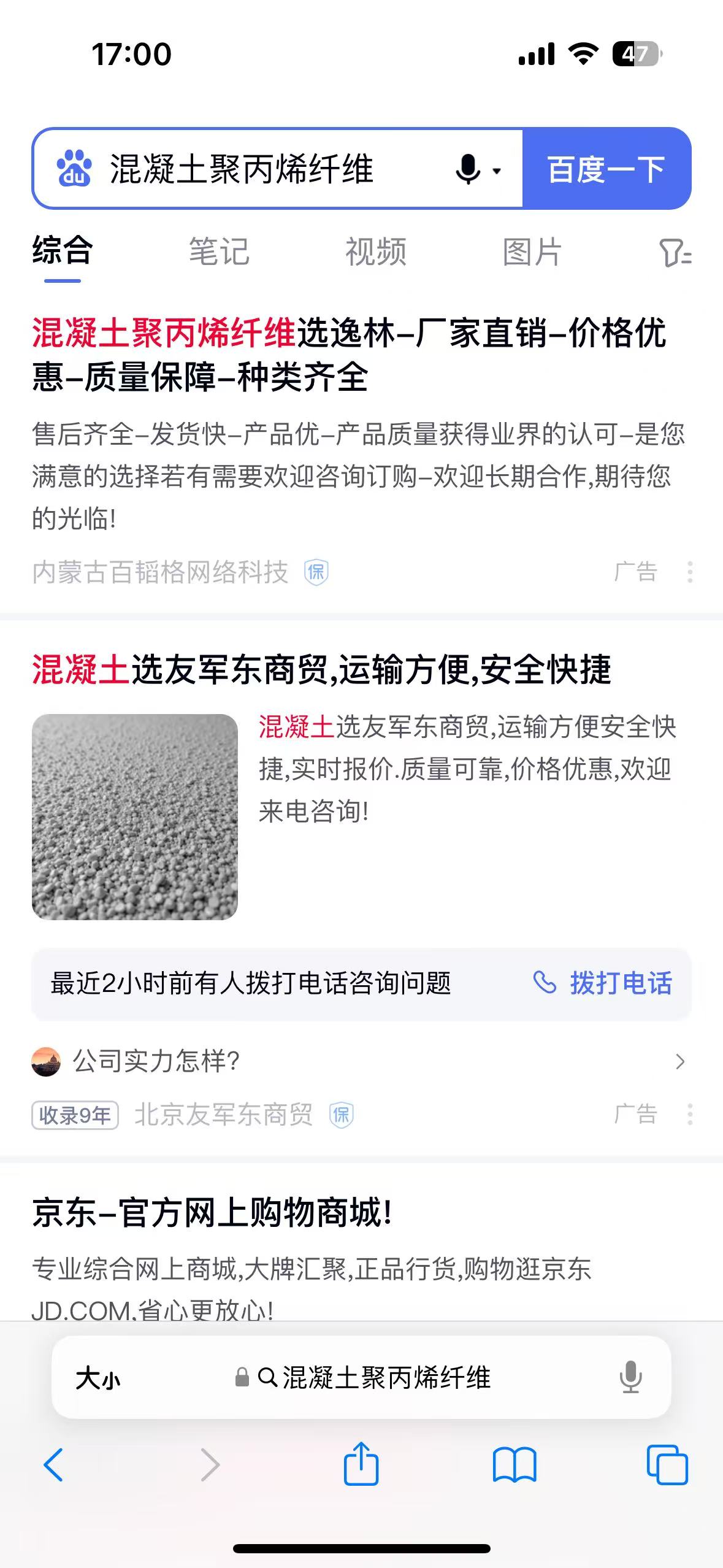The width and height of the screenshot is (723, 1568).
Task: Hit the 百度一下 search button
Action: pyautogui.click(x=606, y=169)
